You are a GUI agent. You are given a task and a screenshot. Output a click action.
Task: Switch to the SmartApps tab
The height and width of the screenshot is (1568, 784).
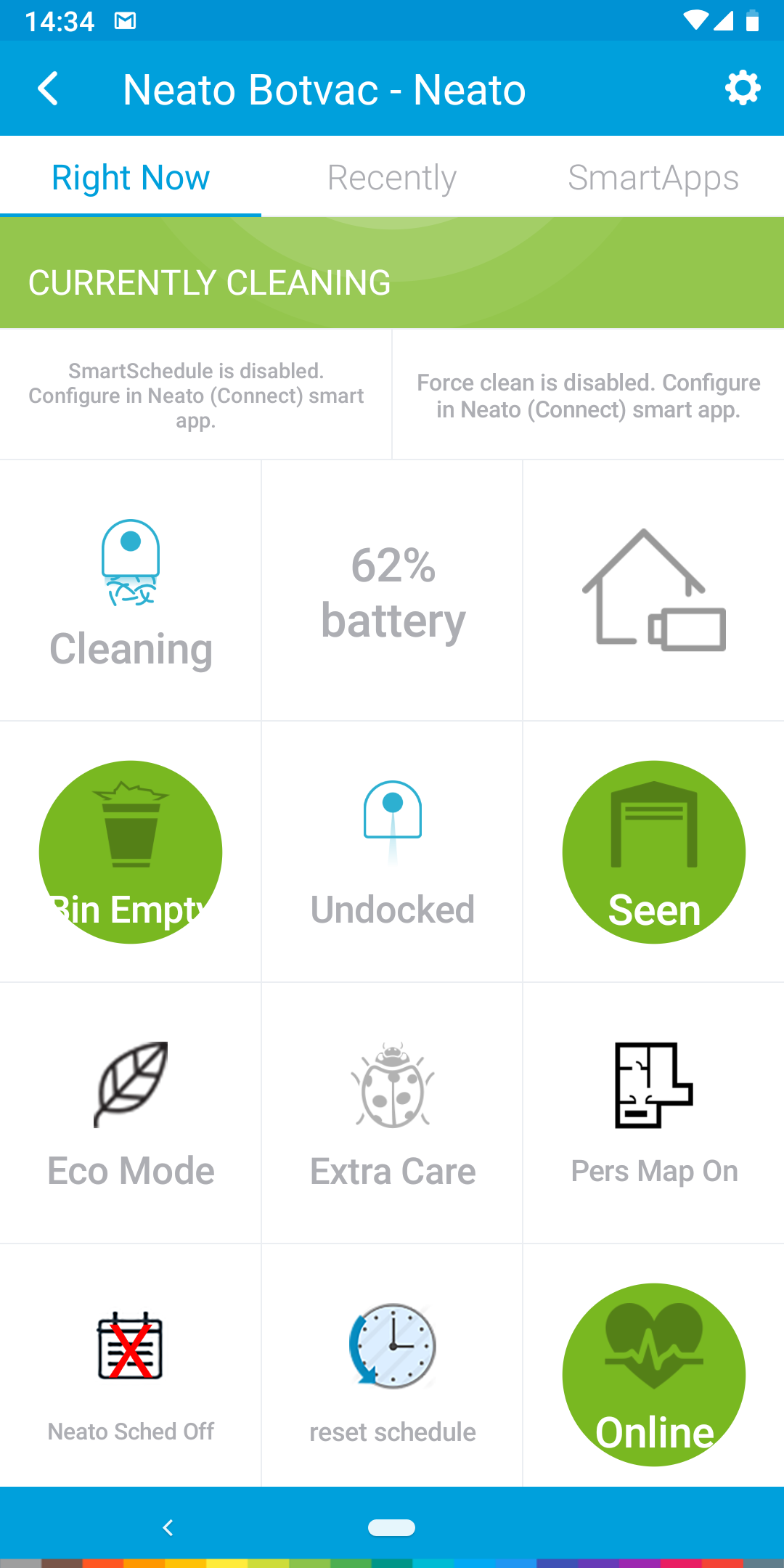653,177
